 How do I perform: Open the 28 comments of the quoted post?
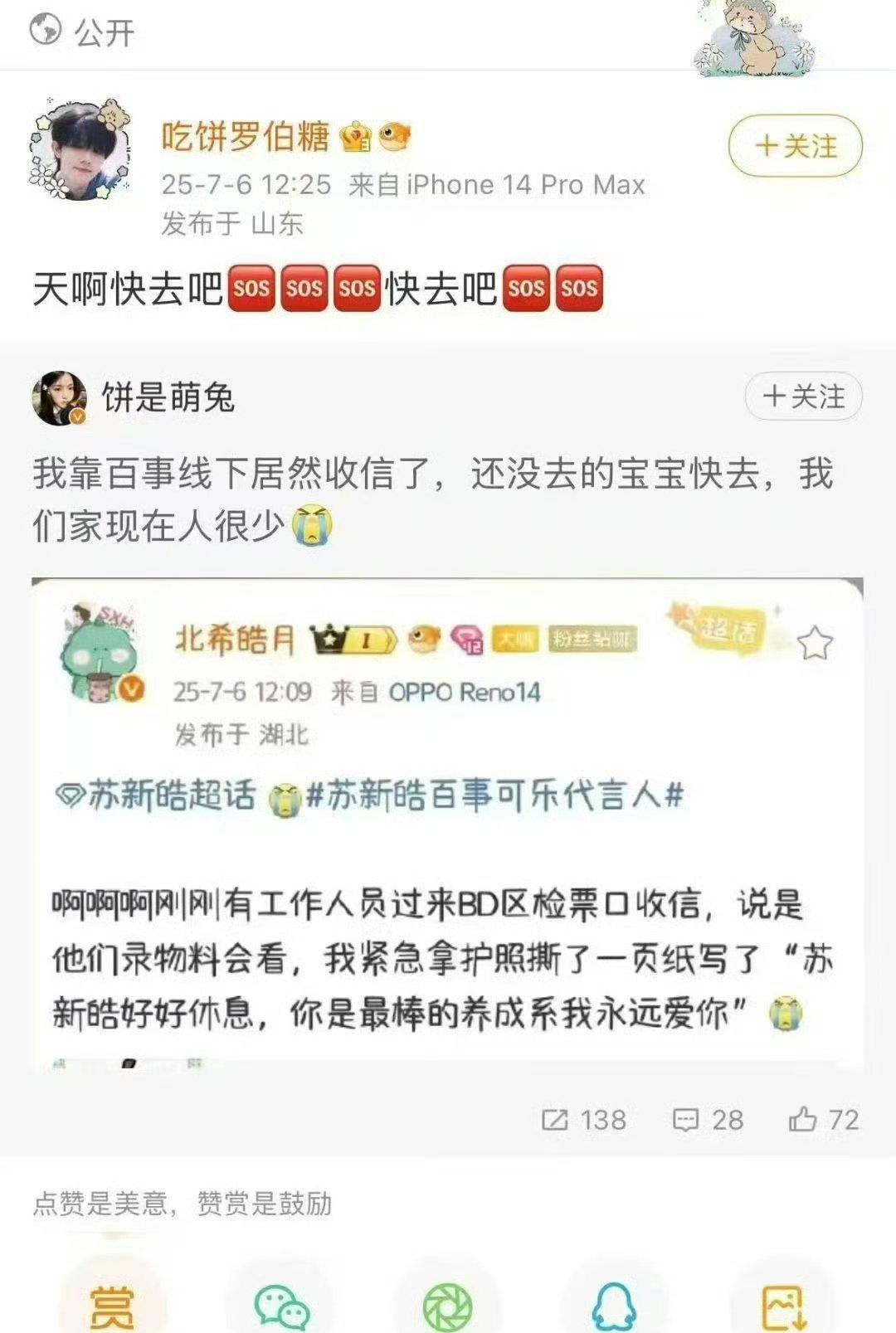tap(708, 1120)
